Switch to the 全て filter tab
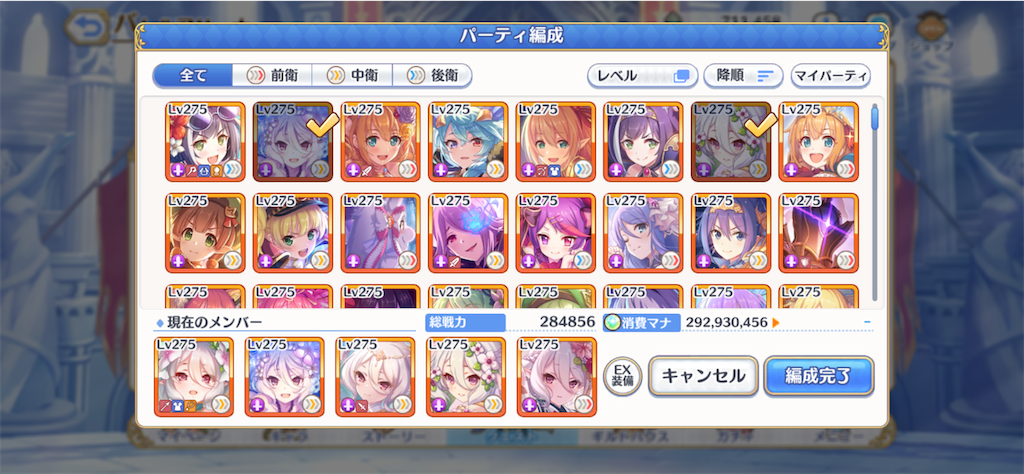Image resolution: width=1024 pixels, height=474 pixels. tap(193, 76)
